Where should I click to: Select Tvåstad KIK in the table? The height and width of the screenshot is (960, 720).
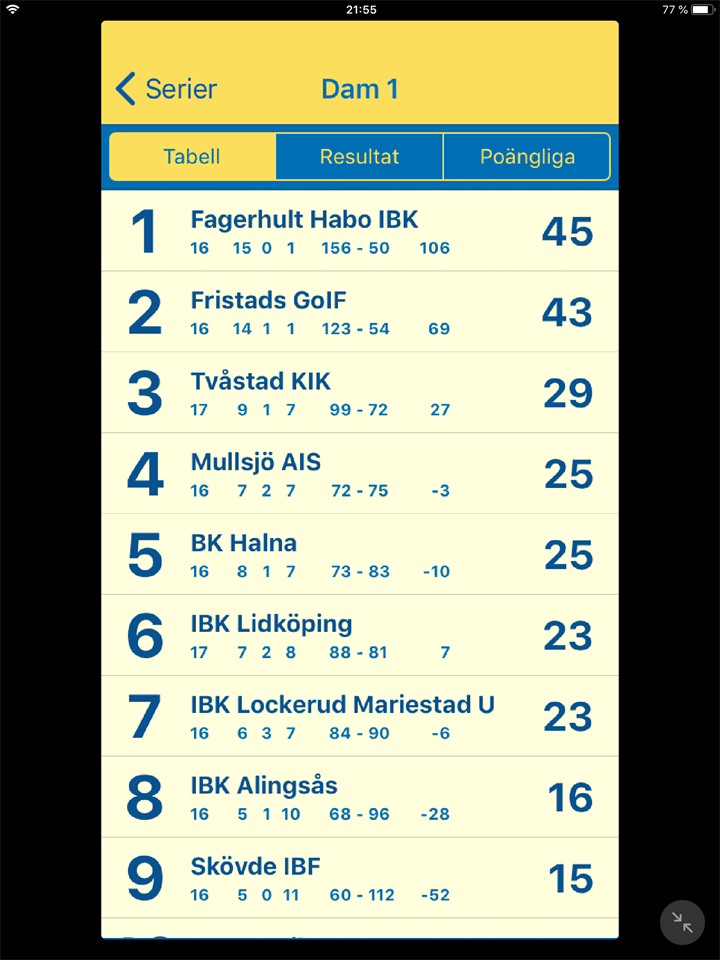point(360,393)
